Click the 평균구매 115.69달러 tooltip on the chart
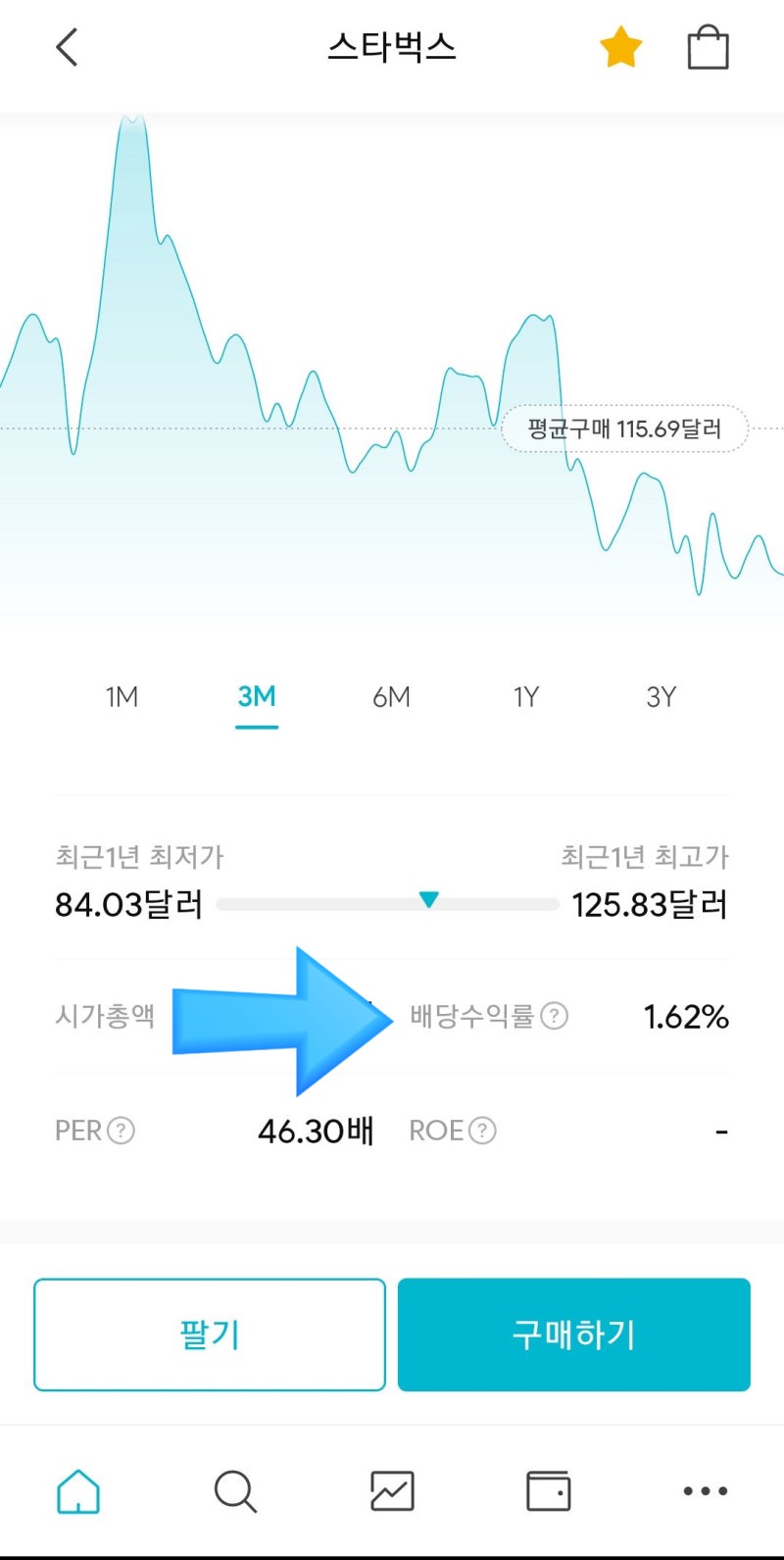The width and height of the screenshot is (784, 1560). pos(624,428)
